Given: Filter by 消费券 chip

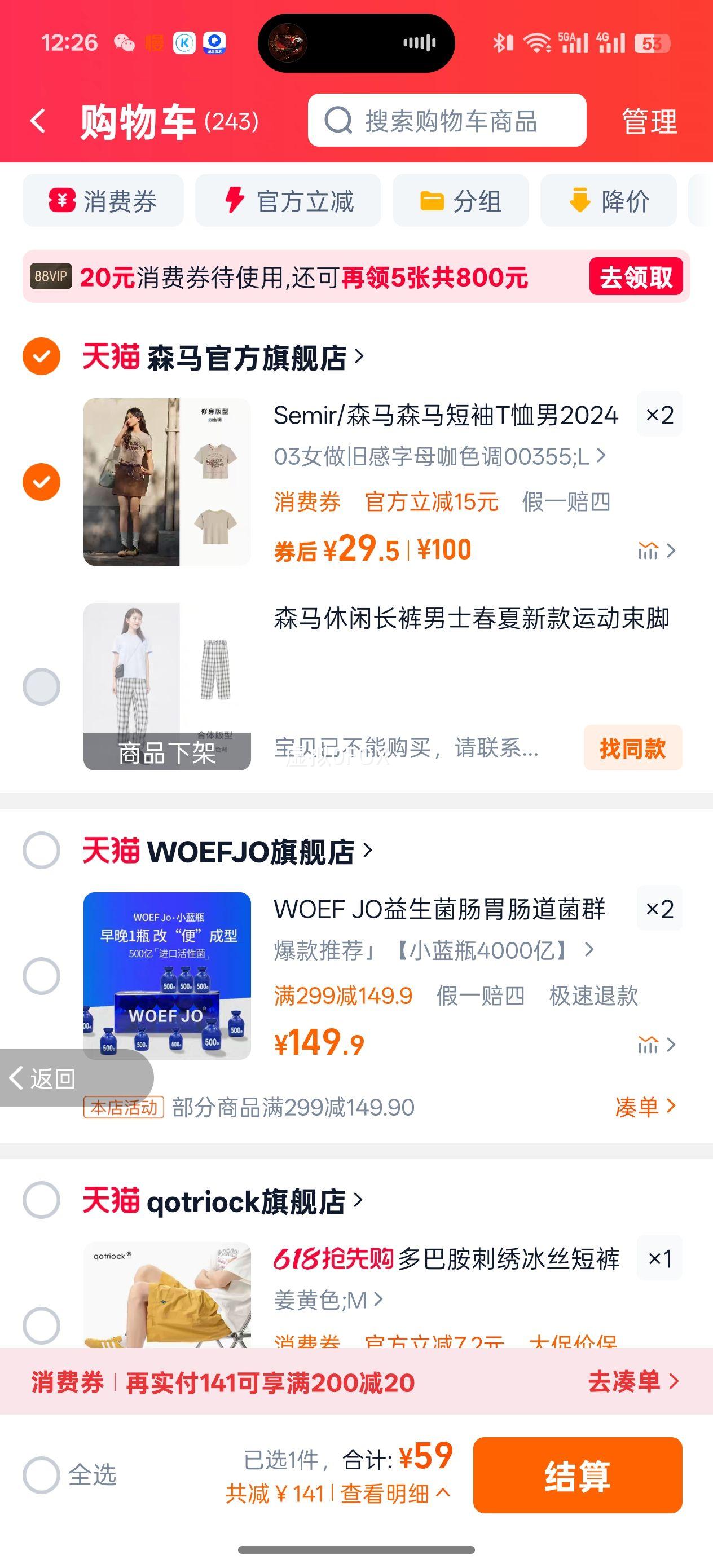Looking at the screenshot, I should coord(103,201).
